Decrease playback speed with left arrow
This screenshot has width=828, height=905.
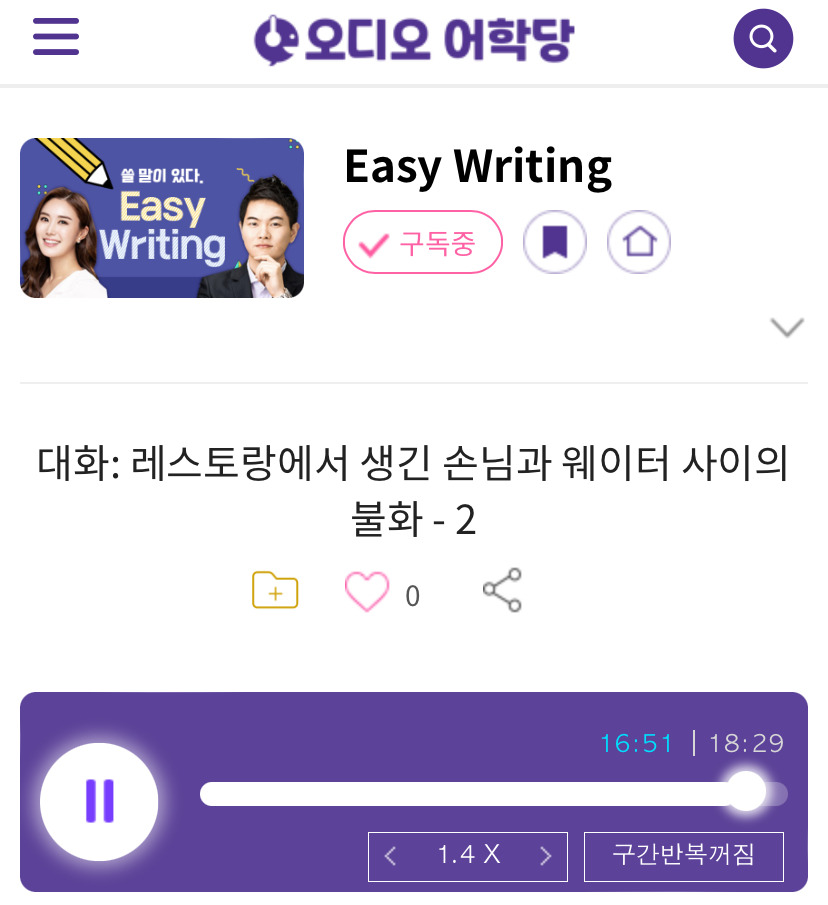pos(390,856)
